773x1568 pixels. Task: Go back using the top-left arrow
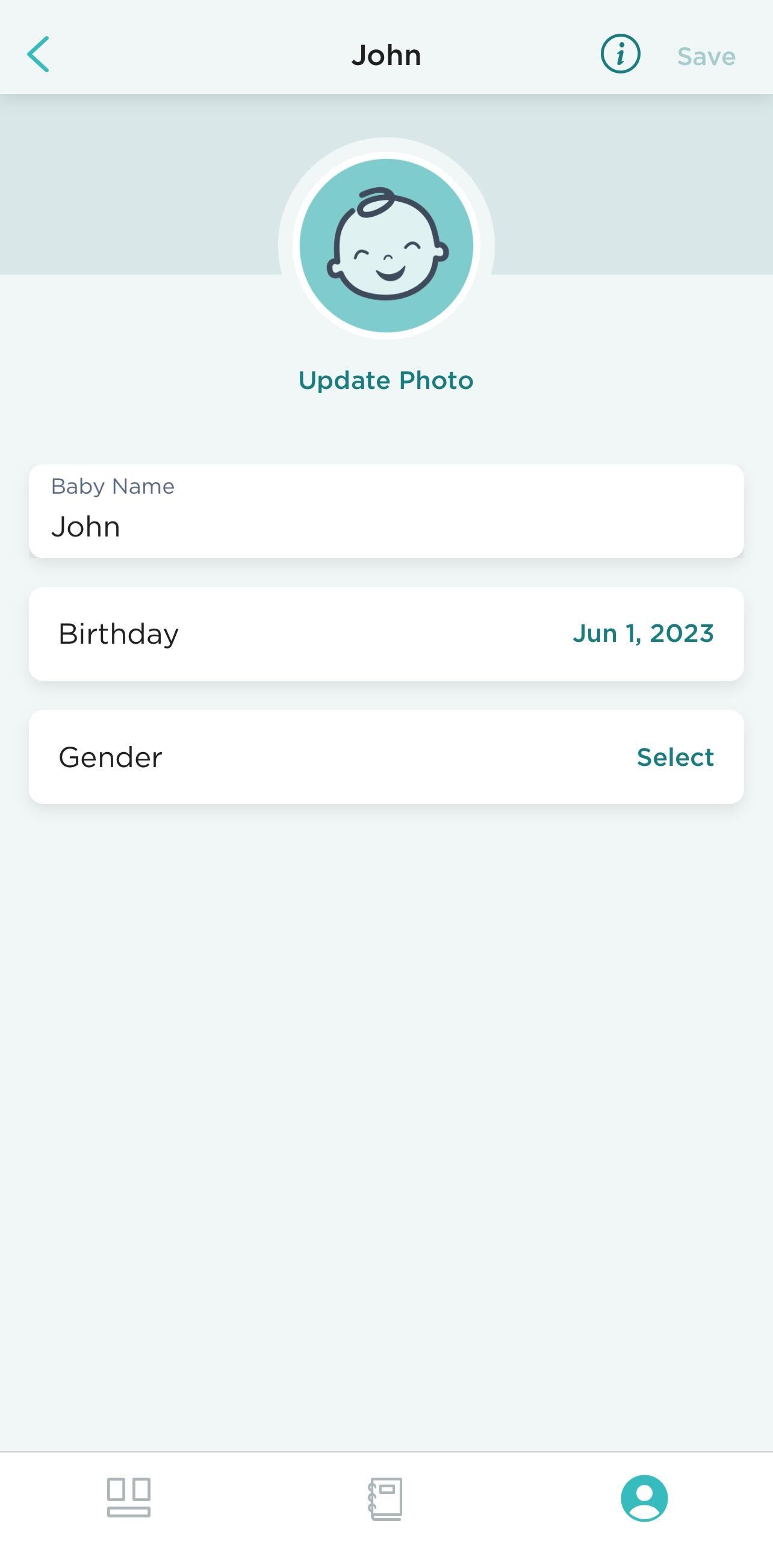pos(38,54)
